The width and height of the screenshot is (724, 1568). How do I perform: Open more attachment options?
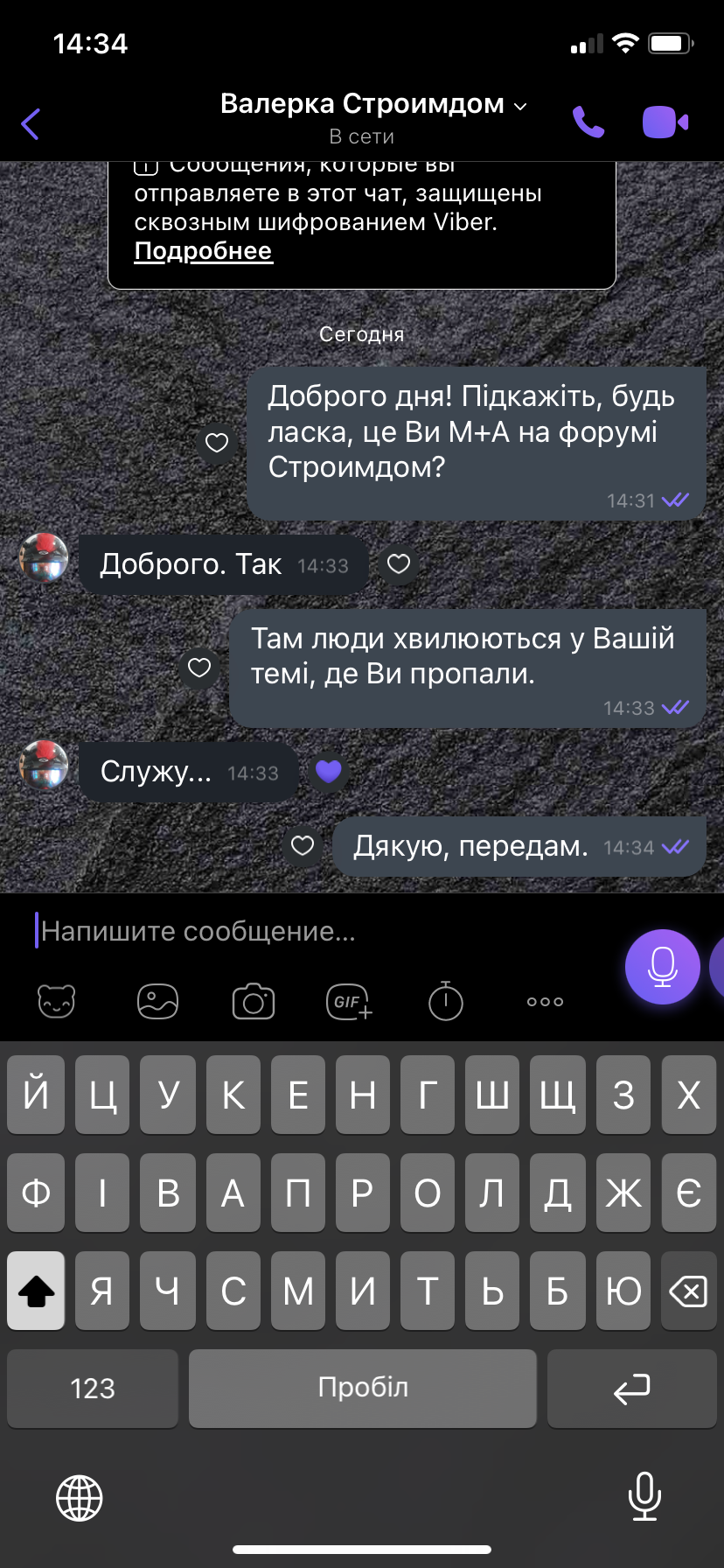pos(545,1002)
